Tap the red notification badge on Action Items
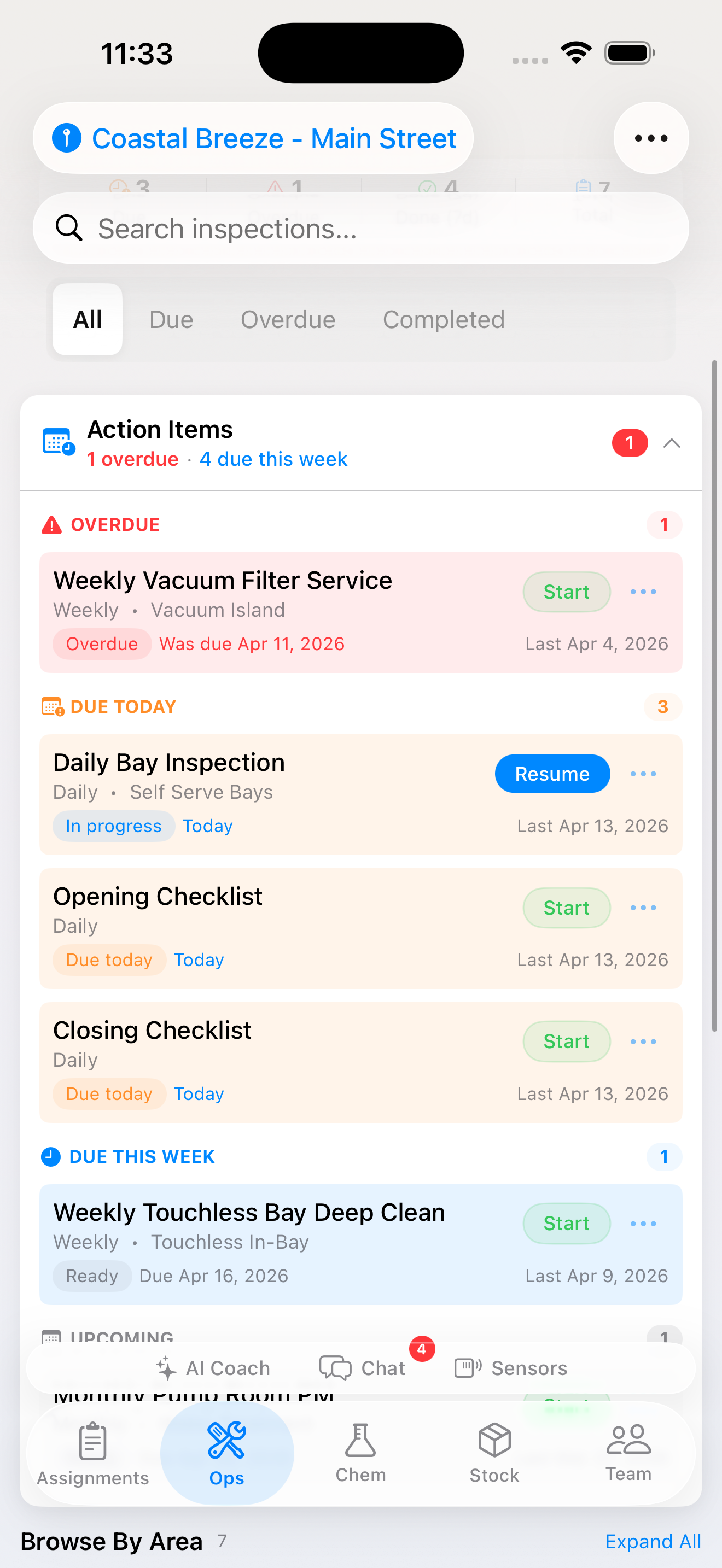Image resolution: width=722 pixels, height=1568 pixels. pos(630,443)
